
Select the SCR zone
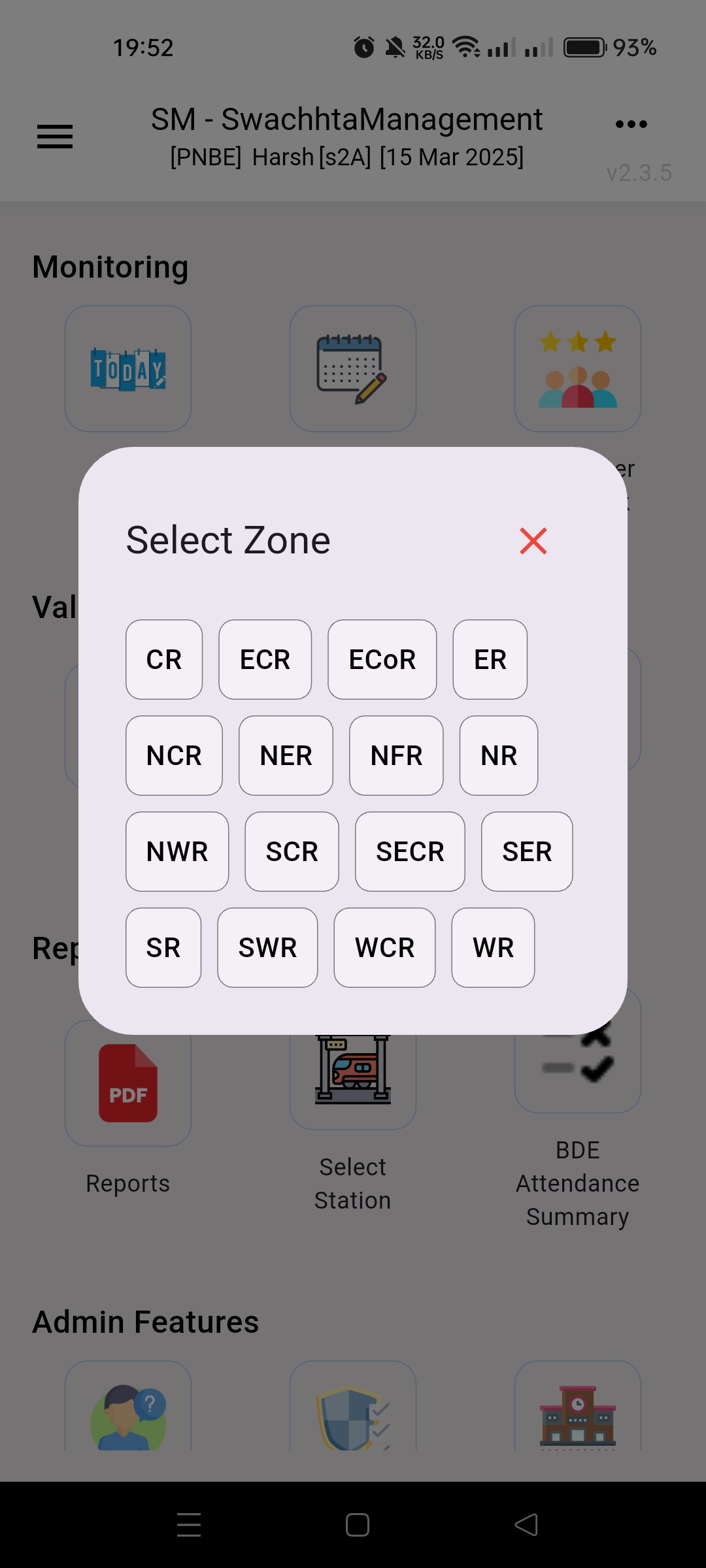pos(292,851)
